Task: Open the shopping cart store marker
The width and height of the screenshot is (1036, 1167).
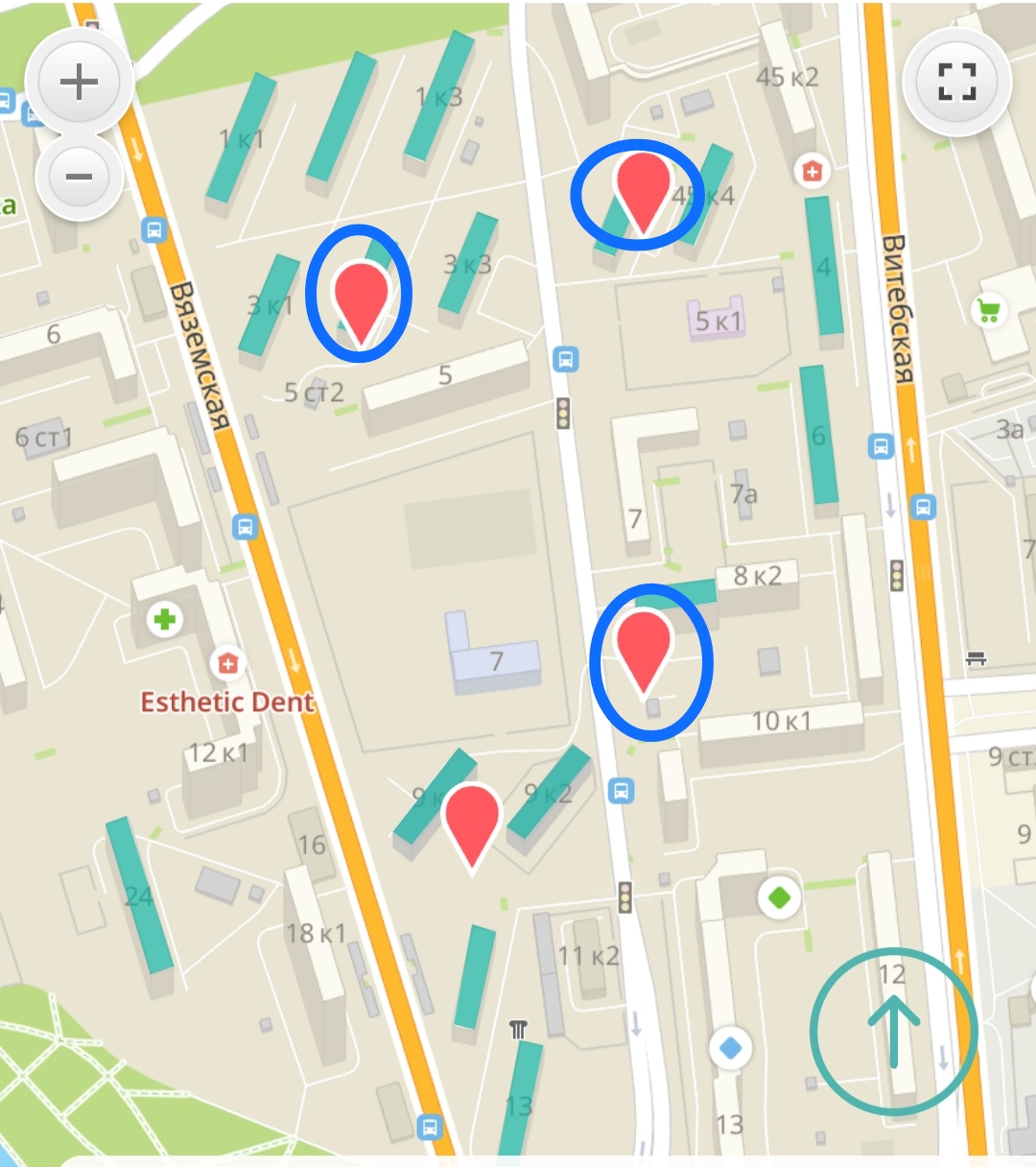Action: point(988,310)
